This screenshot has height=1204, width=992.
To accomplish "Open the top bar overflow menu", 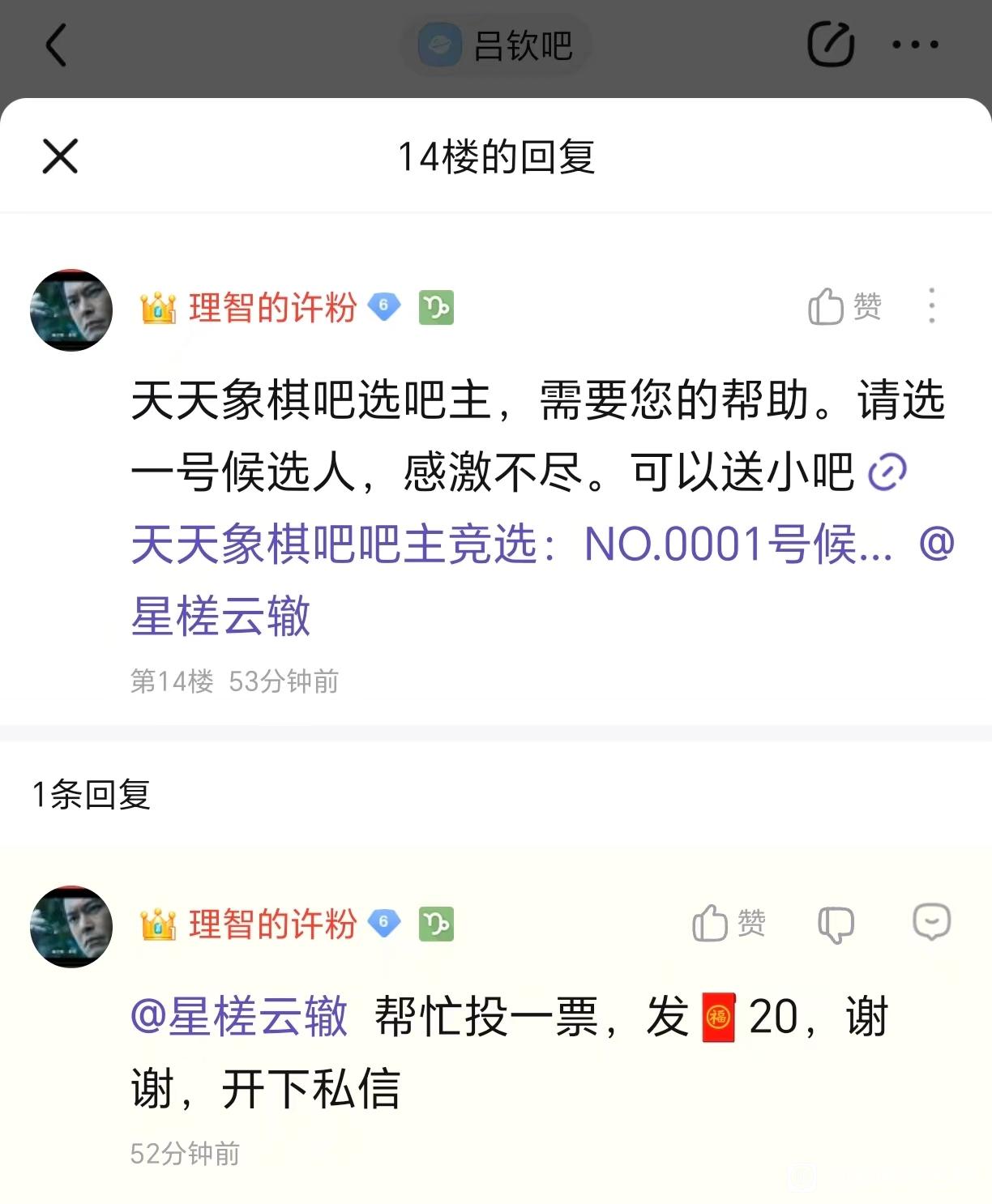I will (x=915, y=45).
